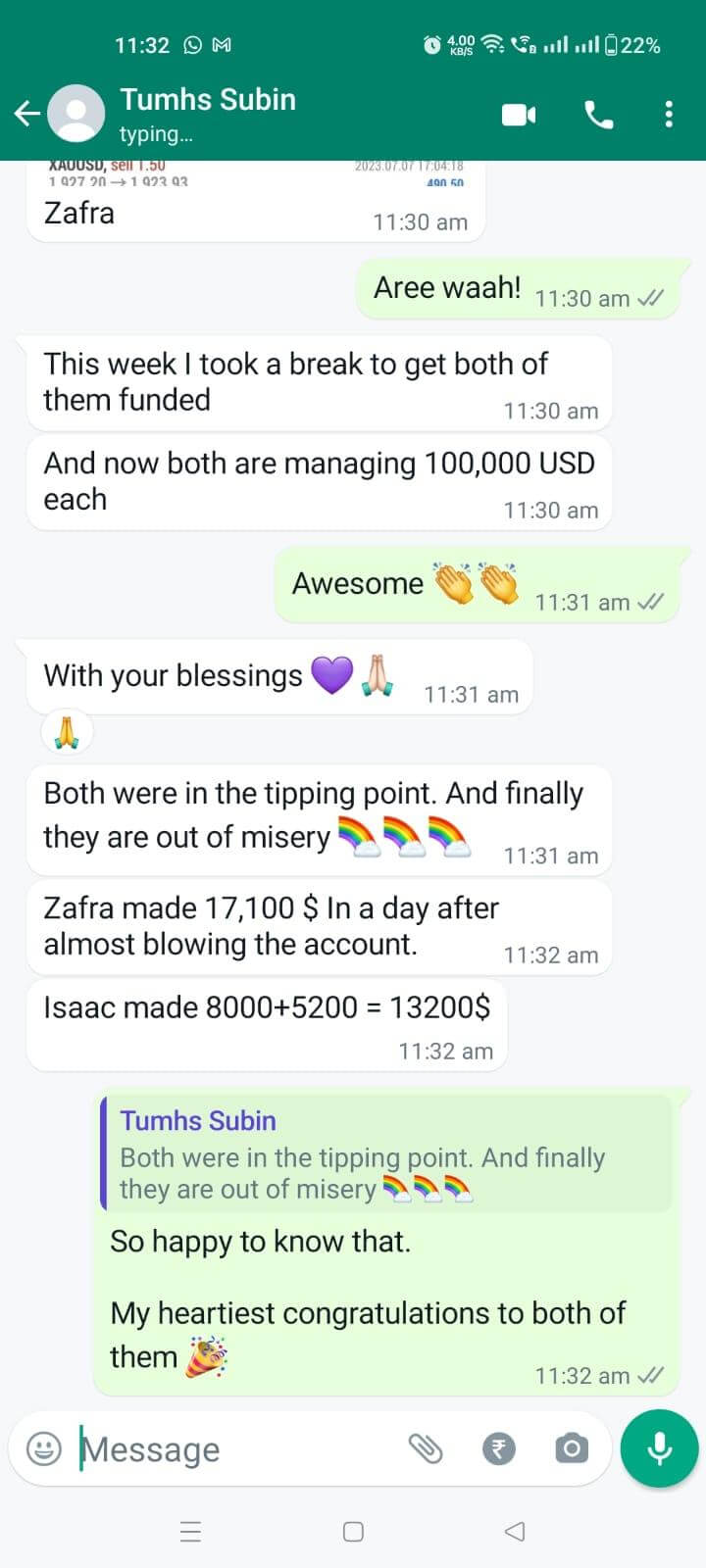View the folded hands reaction on blessings message

click(x=67, y=732)
